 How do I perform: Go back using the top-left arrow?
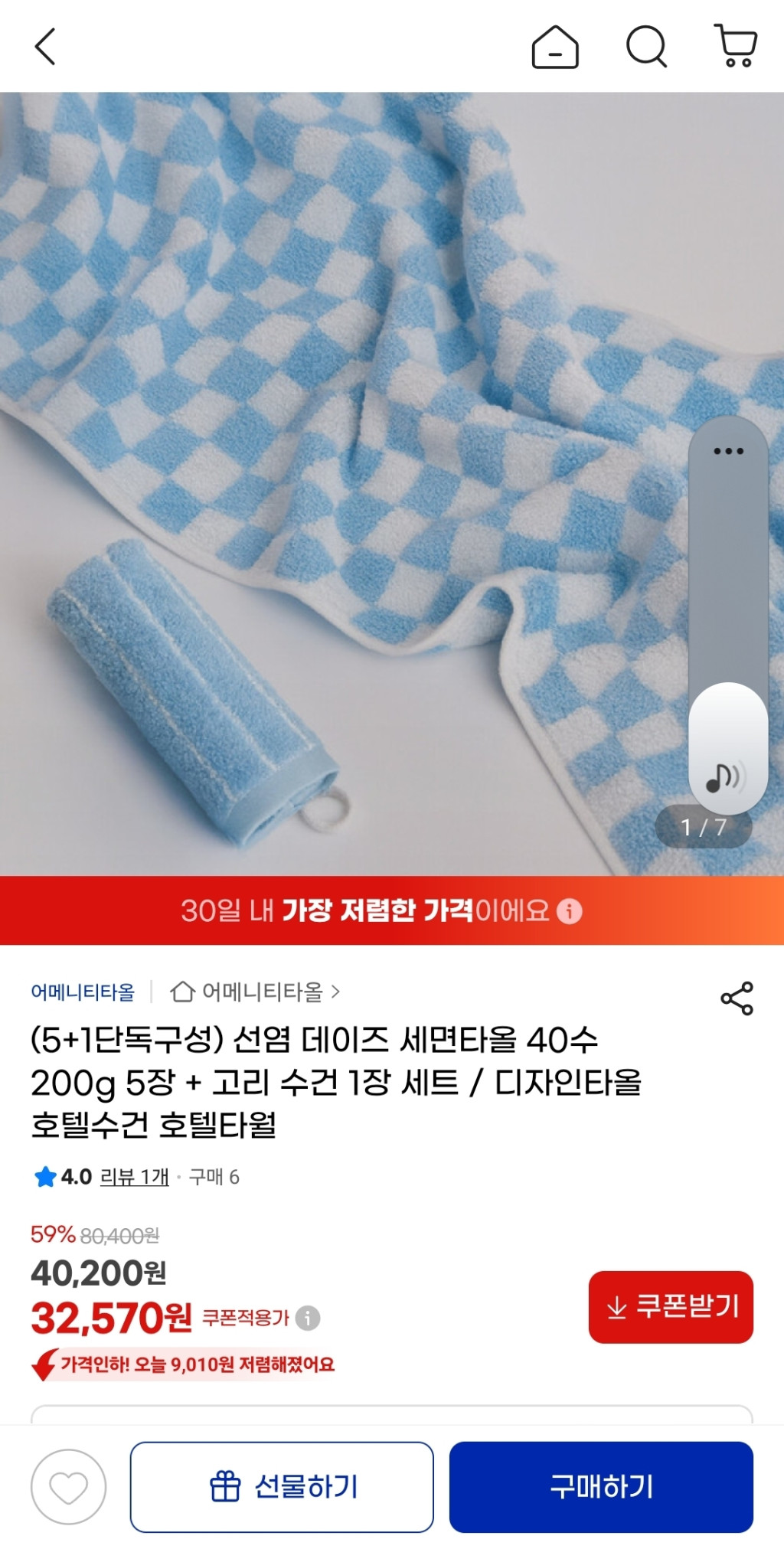[x=46, y=47]
